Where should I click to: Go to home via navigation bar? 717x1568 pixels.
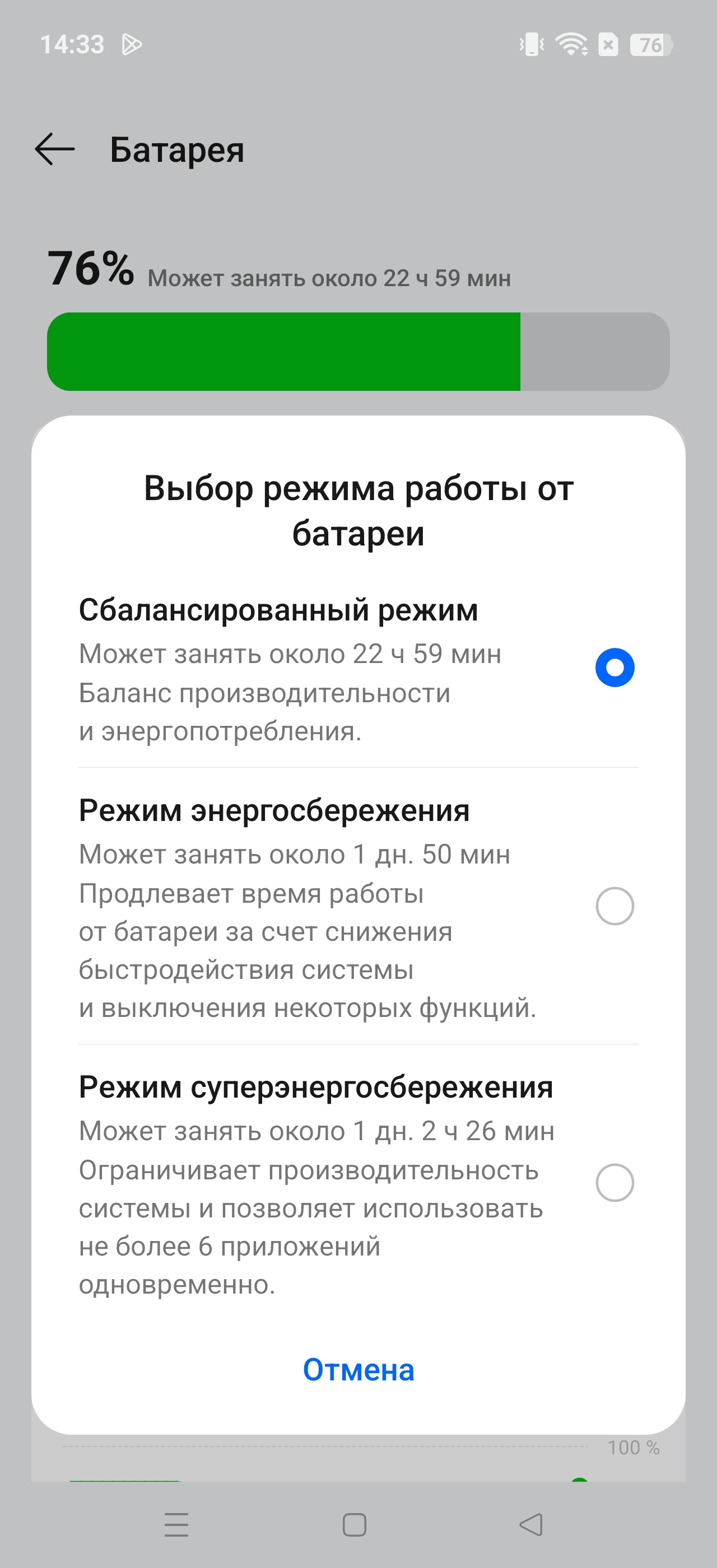click(x=354, y=1524)
